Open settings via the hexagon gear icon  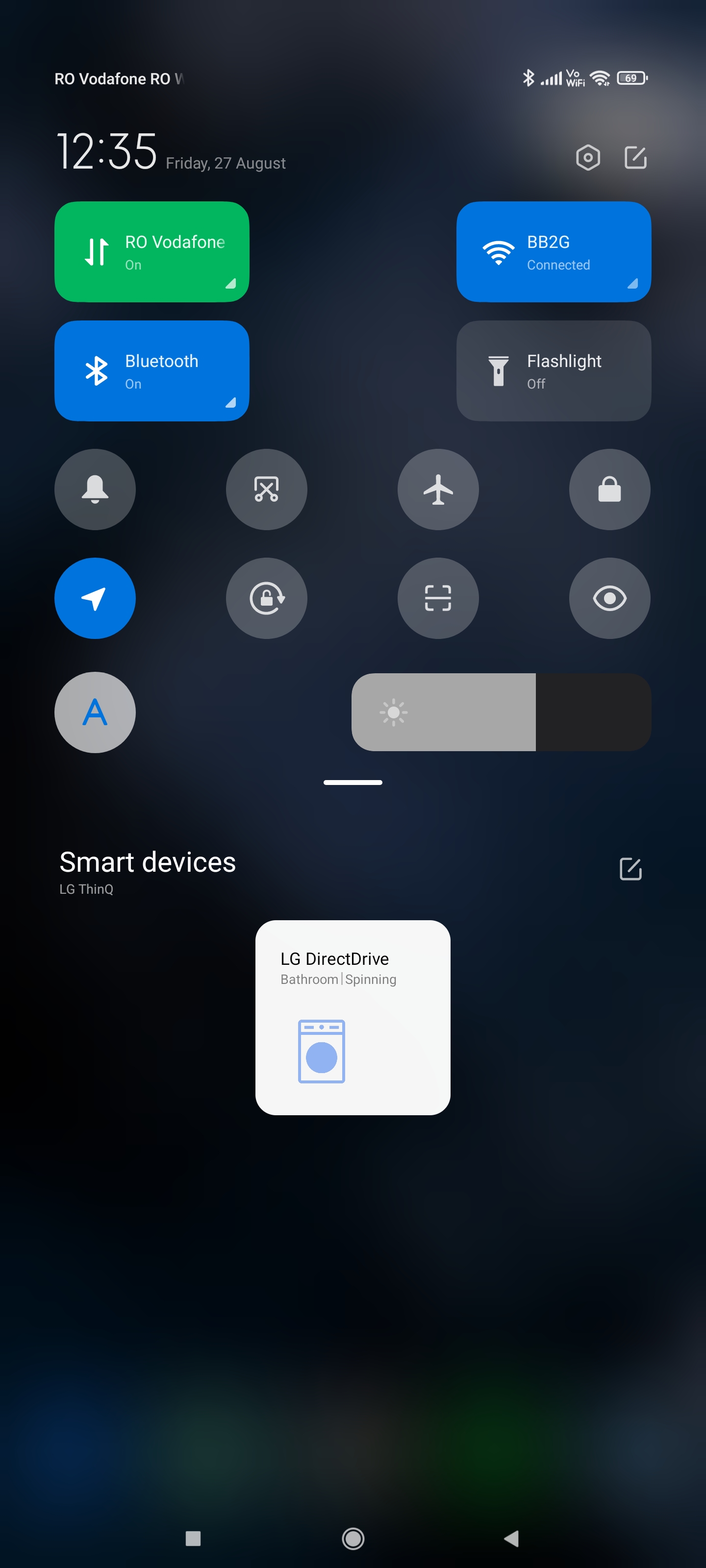(588, 158)
